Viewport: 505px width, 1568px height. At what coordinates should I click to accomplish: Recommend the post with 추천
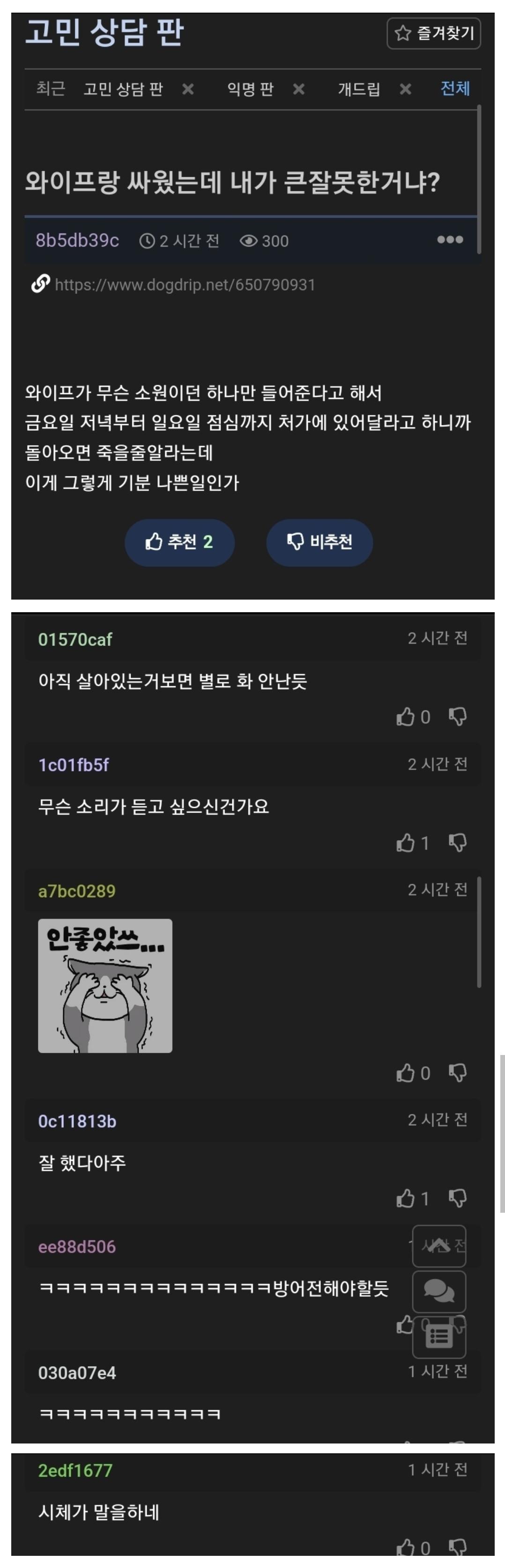179,542
